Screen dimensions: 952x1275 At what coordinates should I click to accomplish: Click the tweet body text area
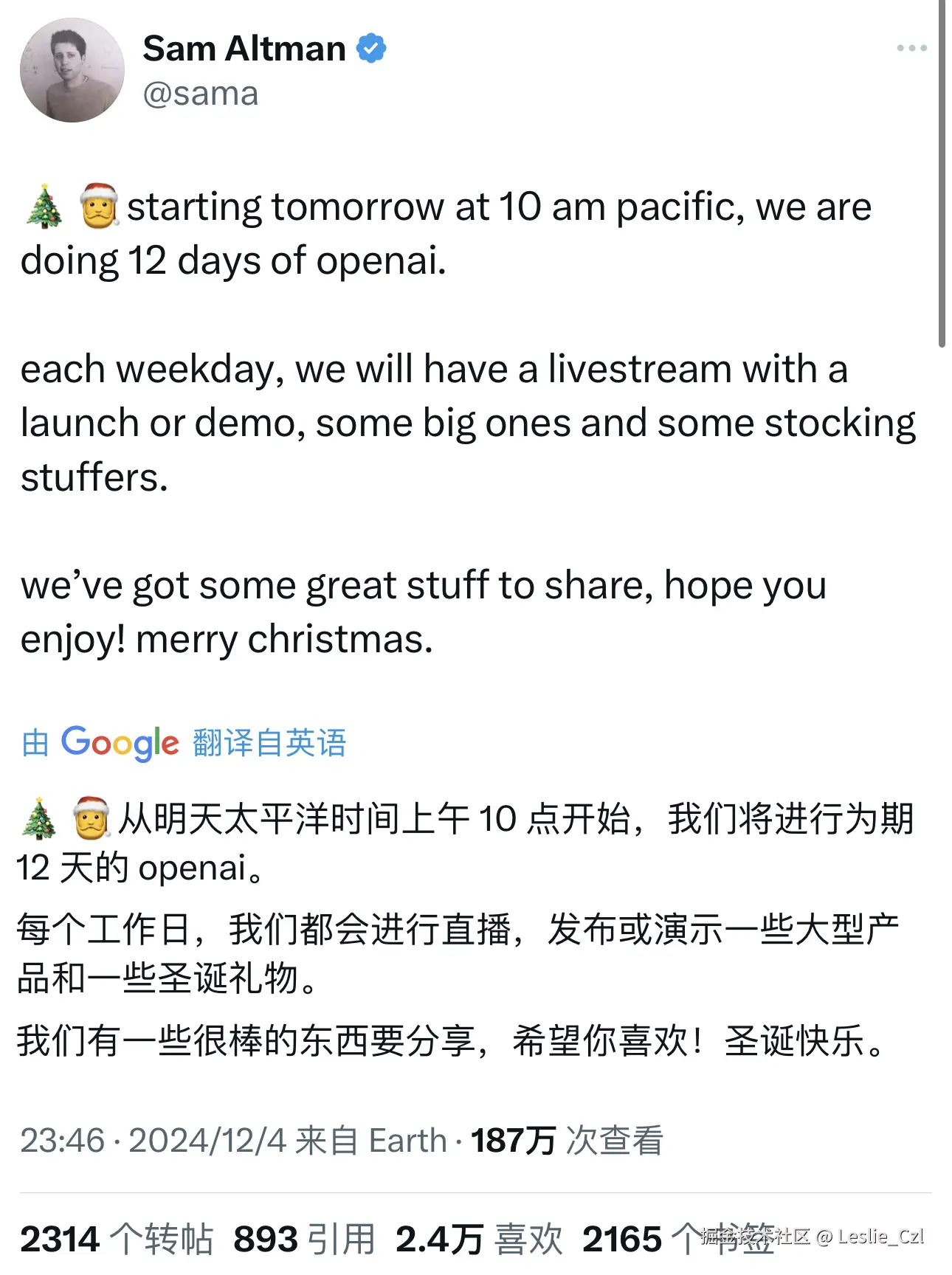pos(443,421)
